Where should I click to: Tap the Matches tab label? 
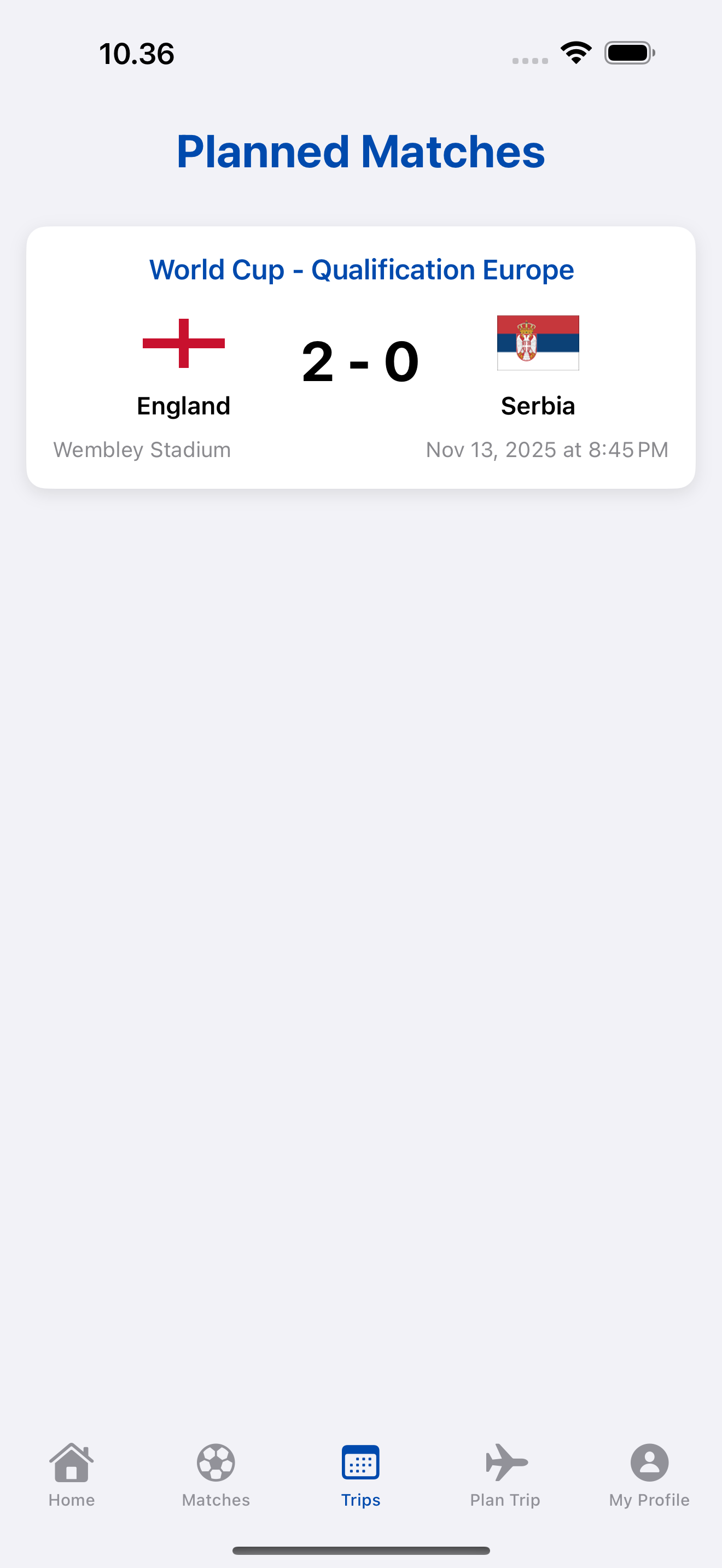pos(215,1500)
